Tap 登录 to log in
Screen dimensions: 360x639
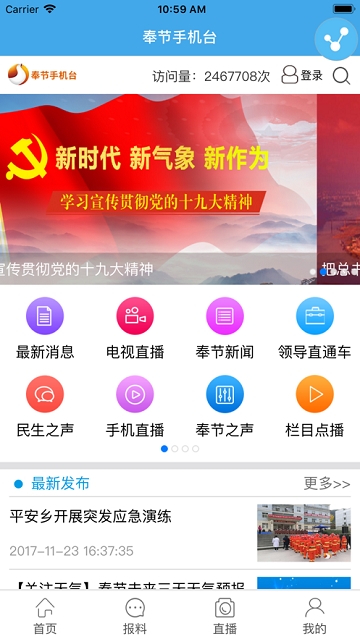pos(302,75)
